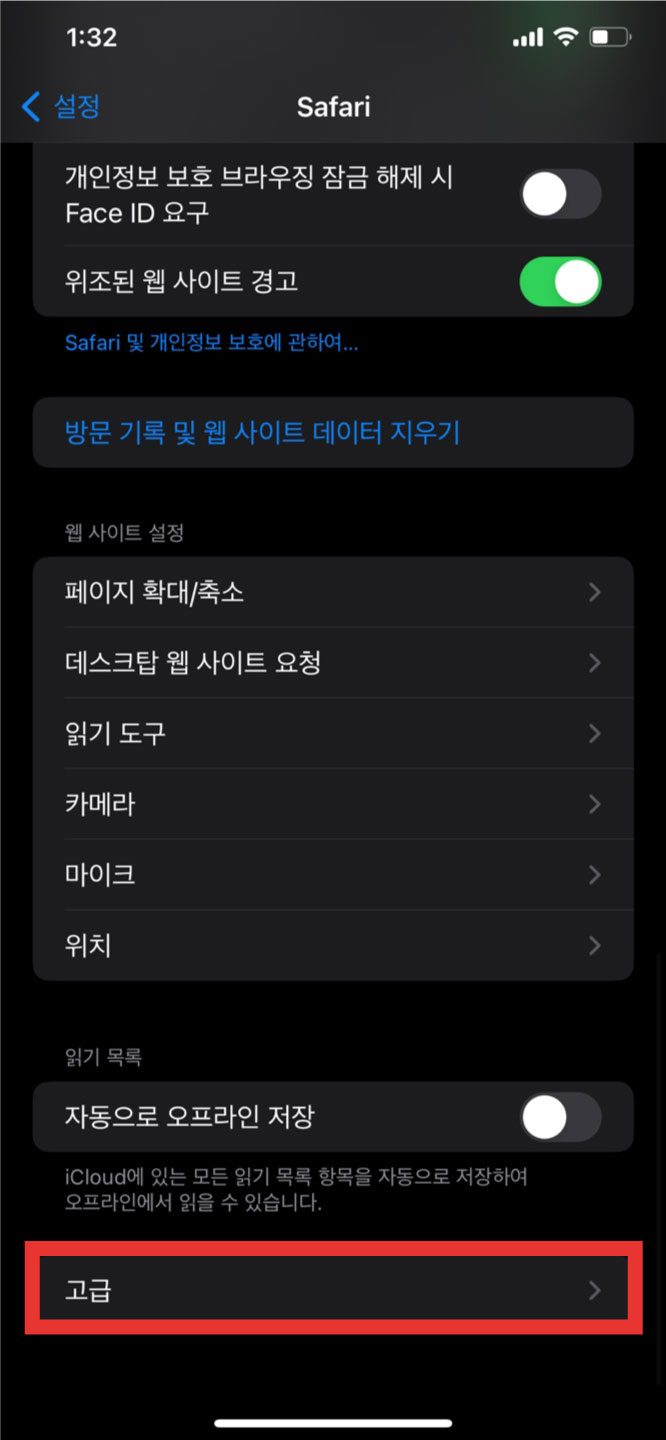Viewport: 666px width, 1440px height.
Task: Open Safari 및 개인정보 보호에 관하여 link
Action: tap(212, 343)
